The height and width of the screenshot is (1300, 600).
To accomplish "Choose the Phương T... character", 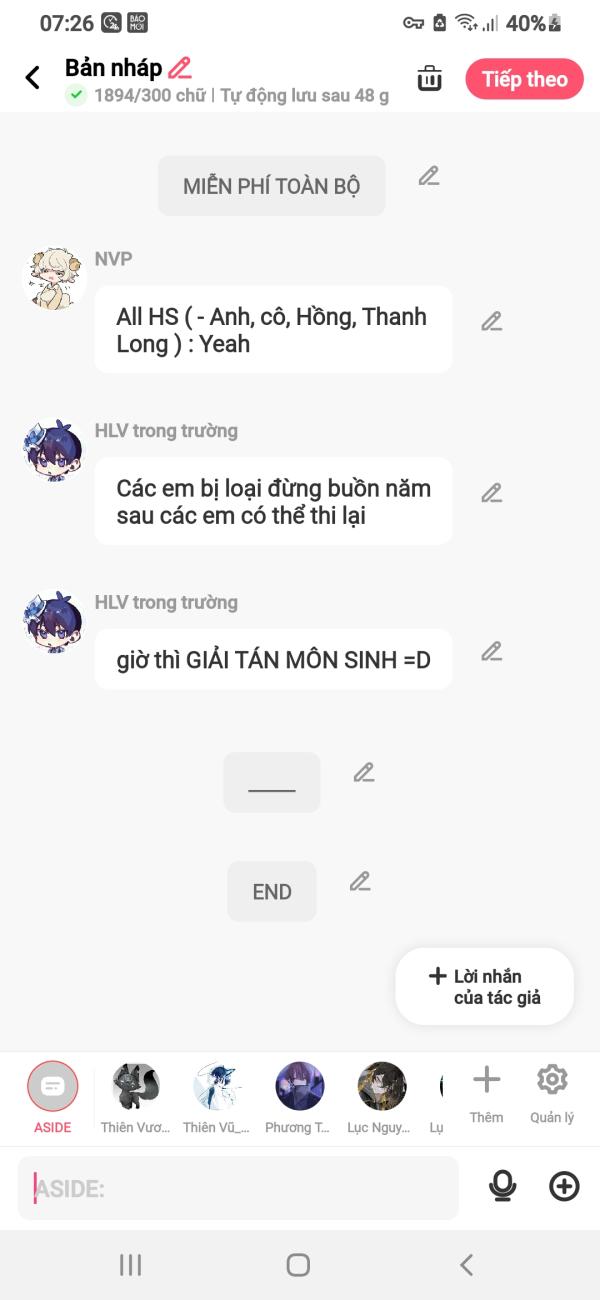I will pyautogui.click(x=300, y=1096).
